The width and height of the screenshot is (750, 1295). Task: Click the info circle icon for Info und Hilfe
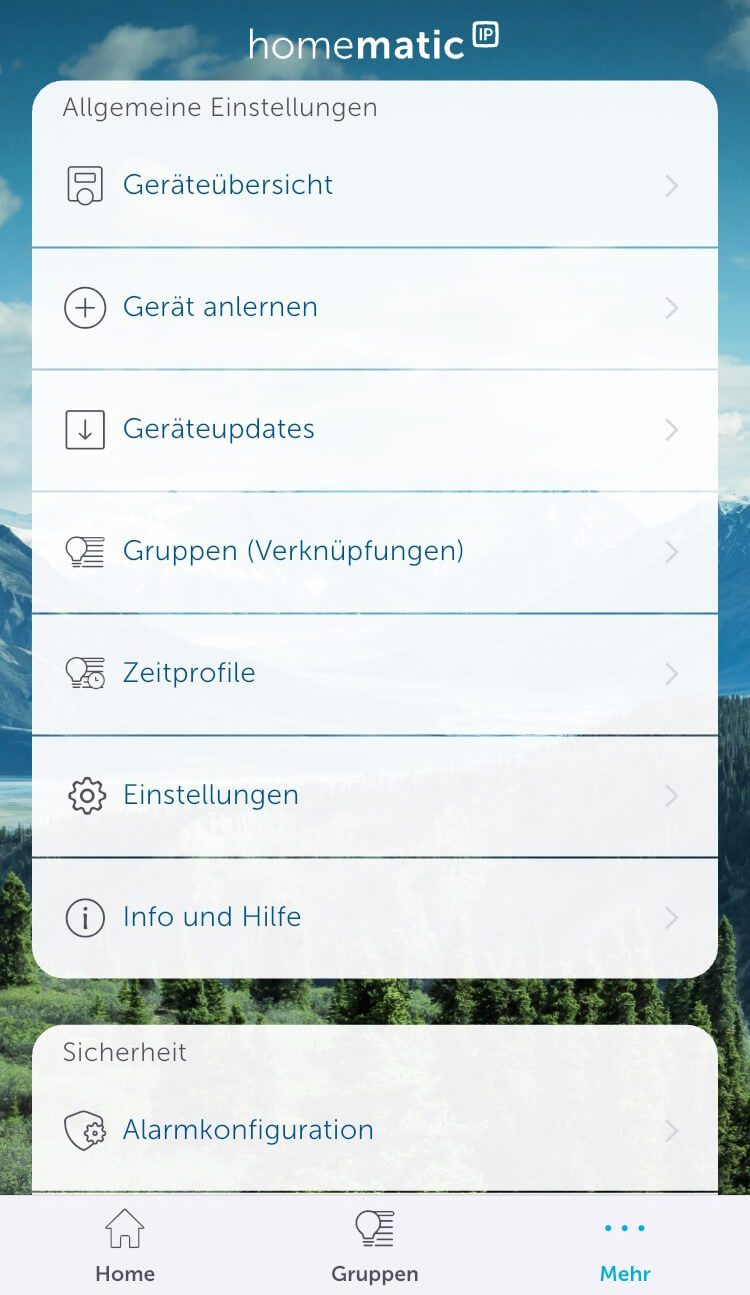tap(85, 917)
